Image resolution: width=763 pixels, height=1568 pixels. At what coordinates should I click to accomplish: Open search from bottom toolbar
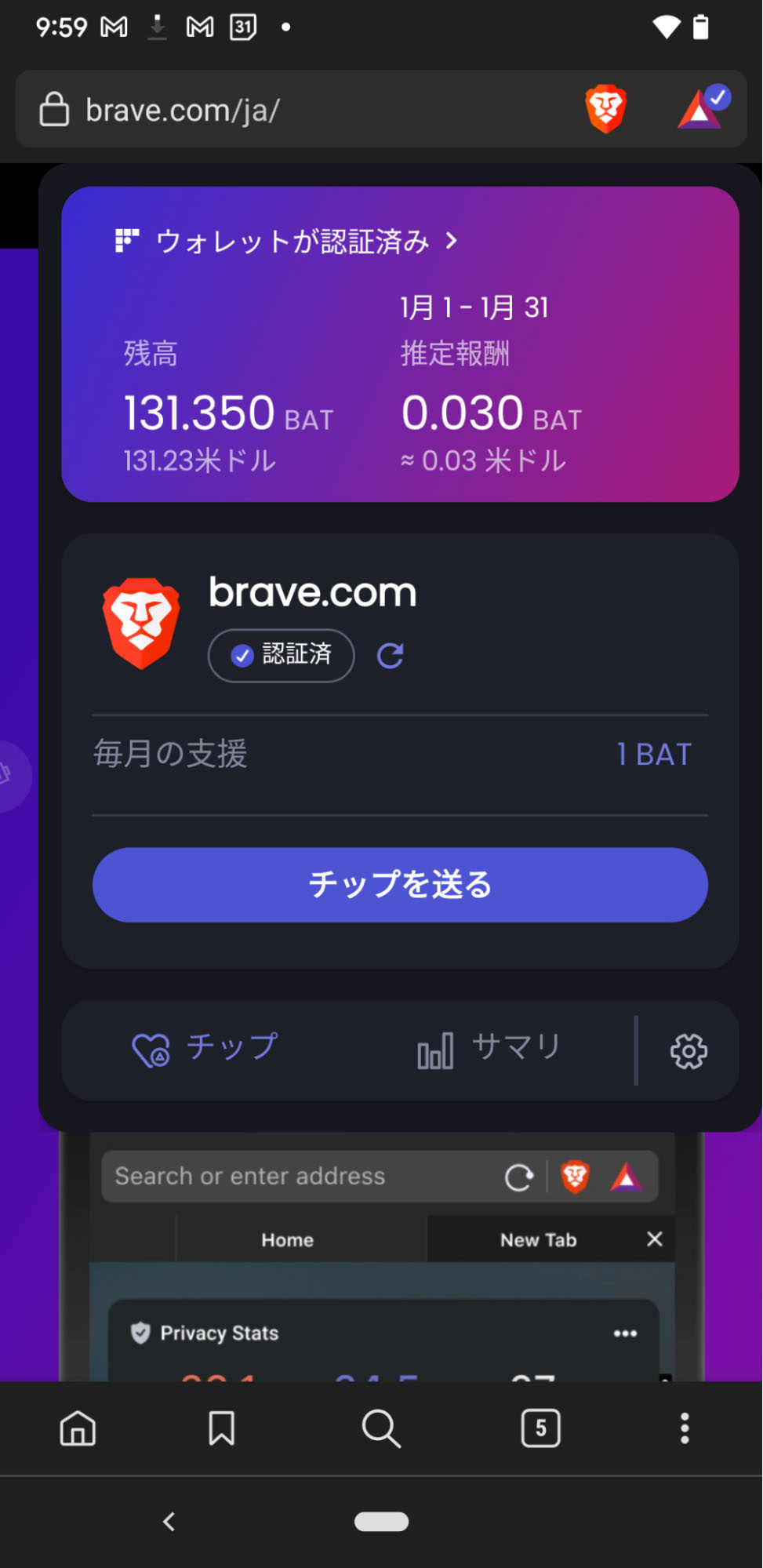[381, 1428]
